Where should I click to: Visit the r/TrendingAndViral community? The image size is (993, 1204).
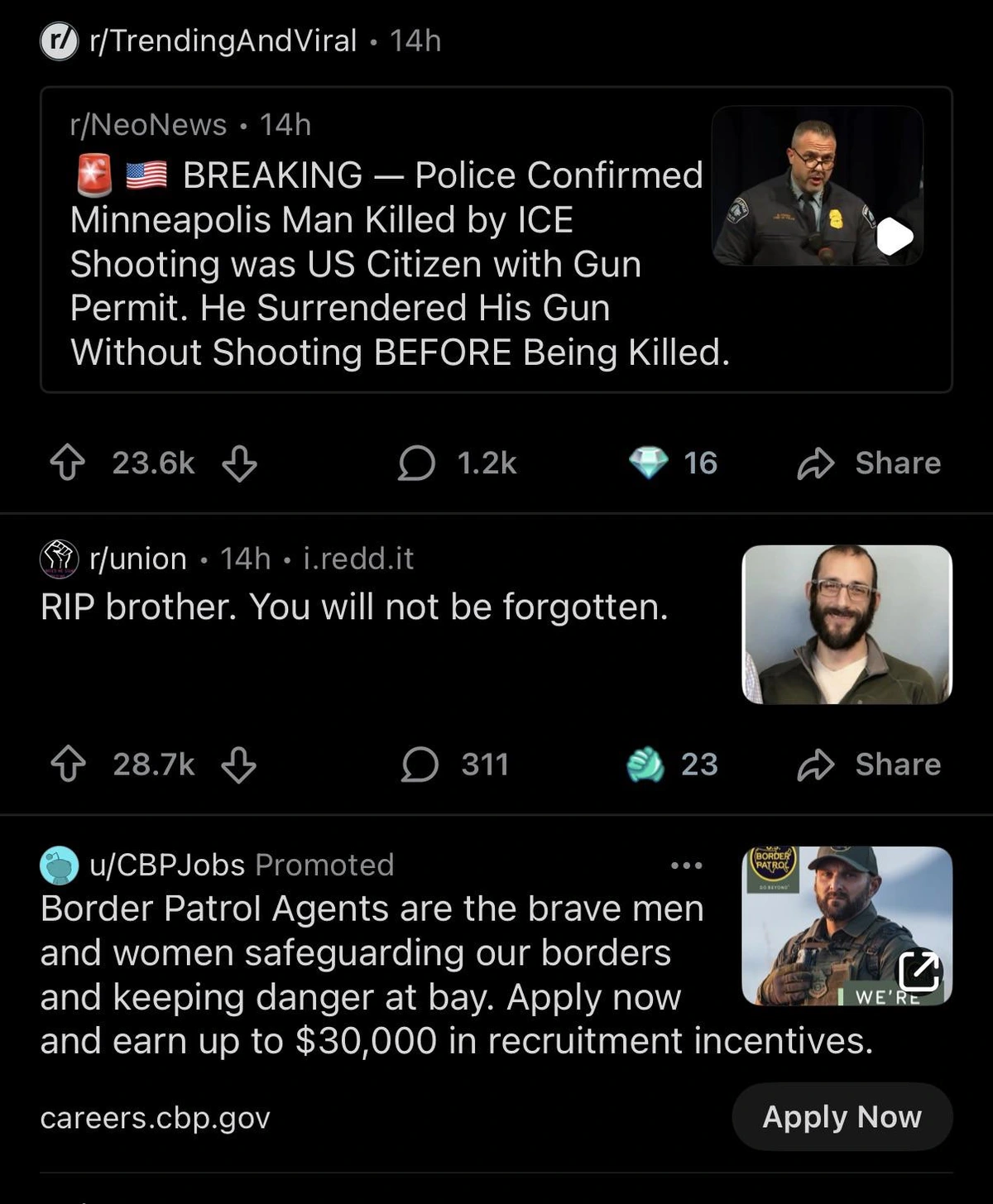pyautogui.click(x=223, y=41)
